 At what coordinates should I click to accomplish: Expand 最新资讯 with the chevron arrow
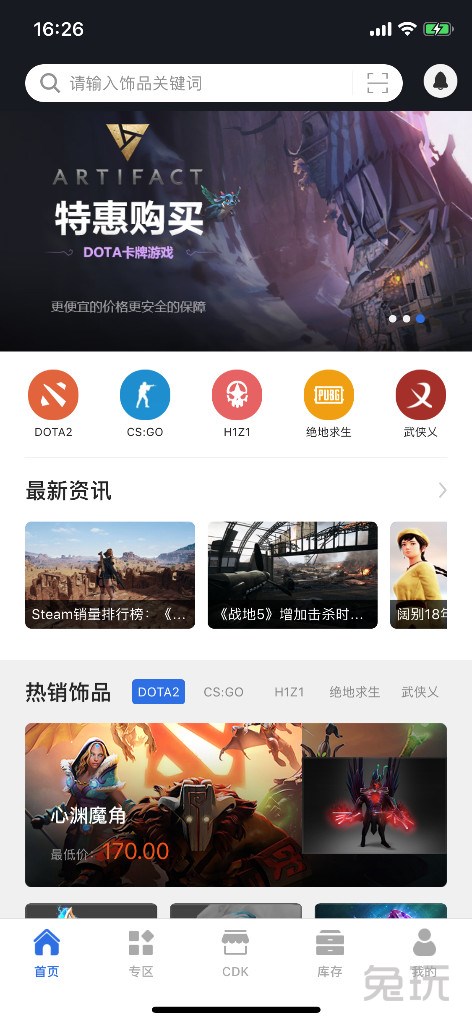point(443,490)
